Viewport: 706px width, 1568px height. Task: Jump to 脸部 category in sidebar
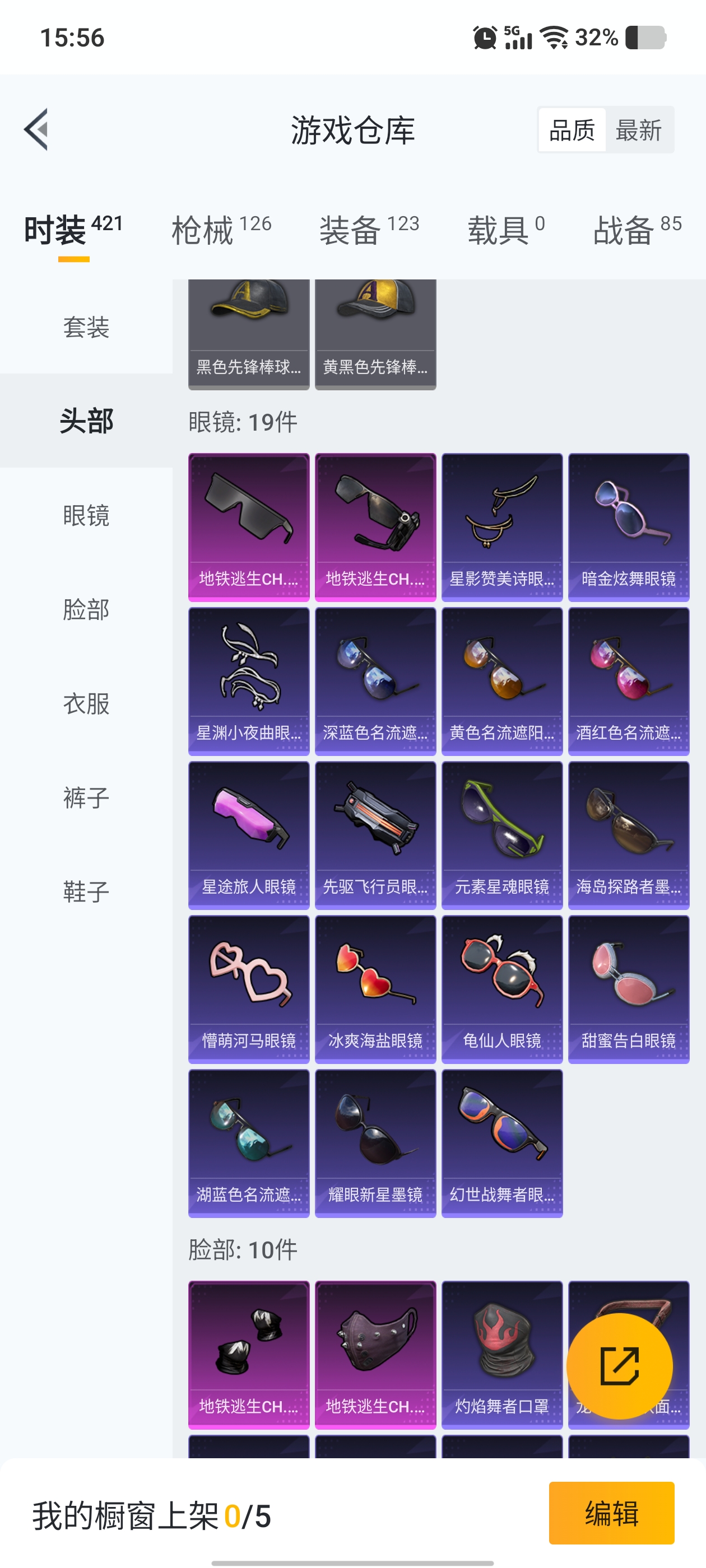86,609
